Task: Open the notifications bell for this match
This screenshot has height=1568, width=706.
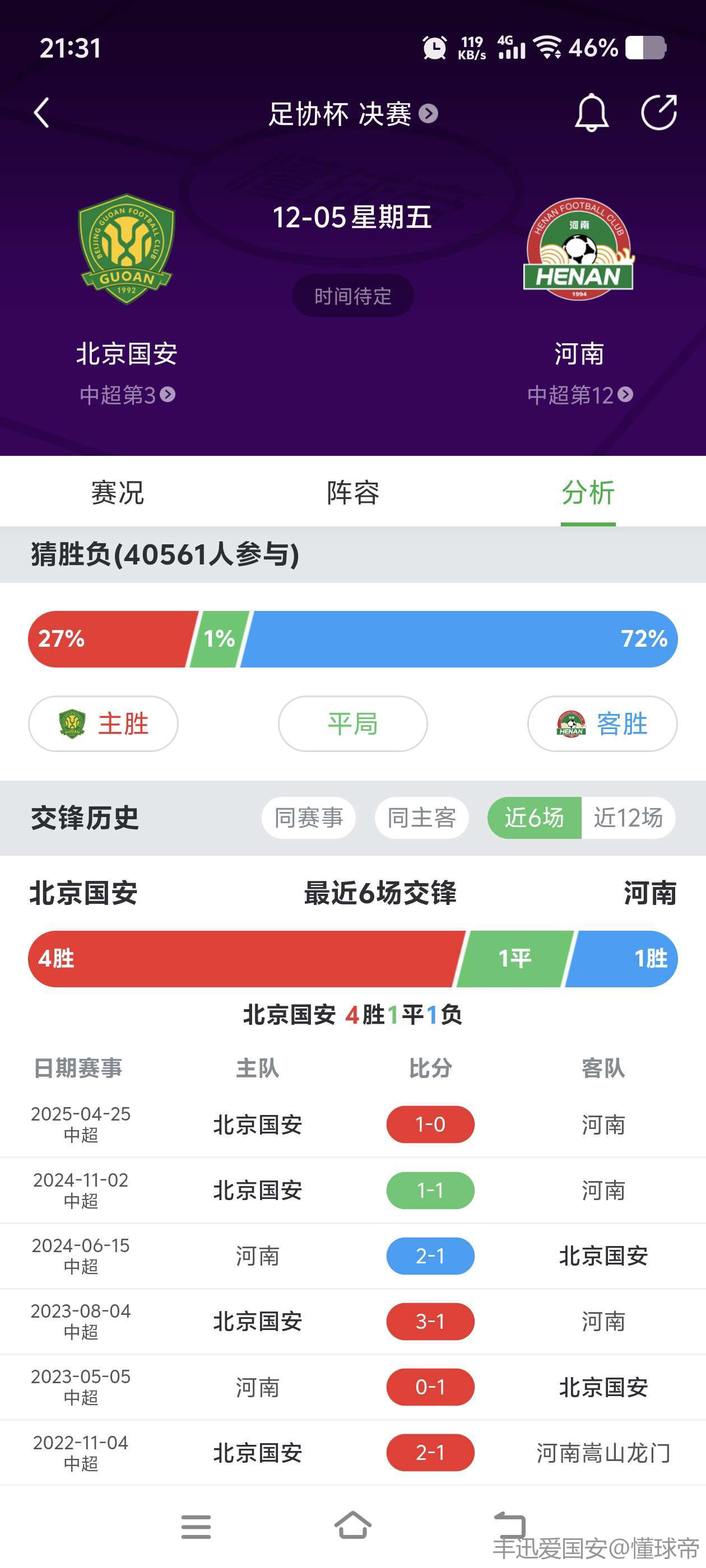Action: coord(592,113)
